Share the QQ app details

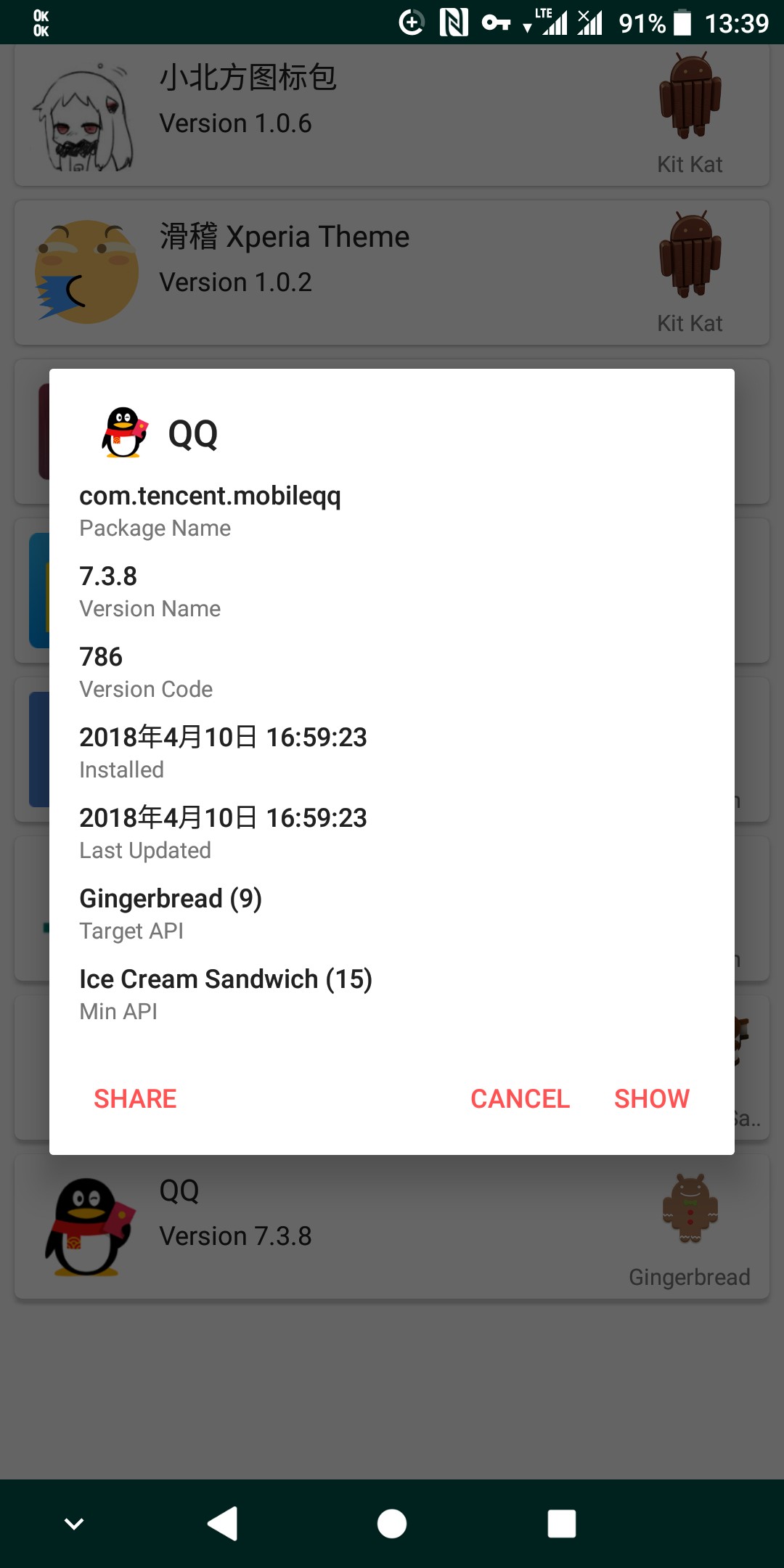135,1098
